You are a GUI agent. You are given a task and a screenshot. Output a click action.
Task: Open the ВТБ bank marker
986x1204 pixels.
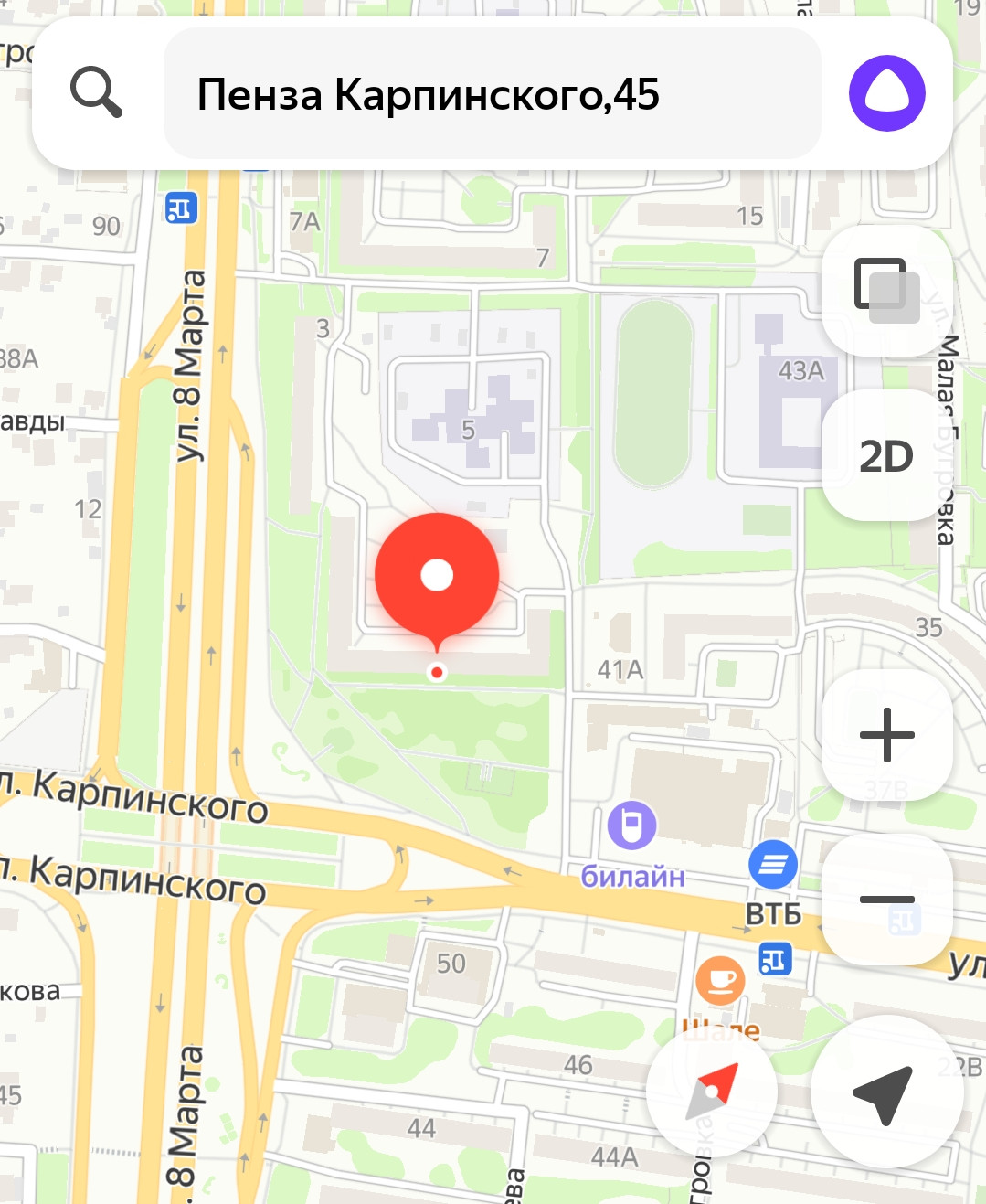(x=773, y=865)
